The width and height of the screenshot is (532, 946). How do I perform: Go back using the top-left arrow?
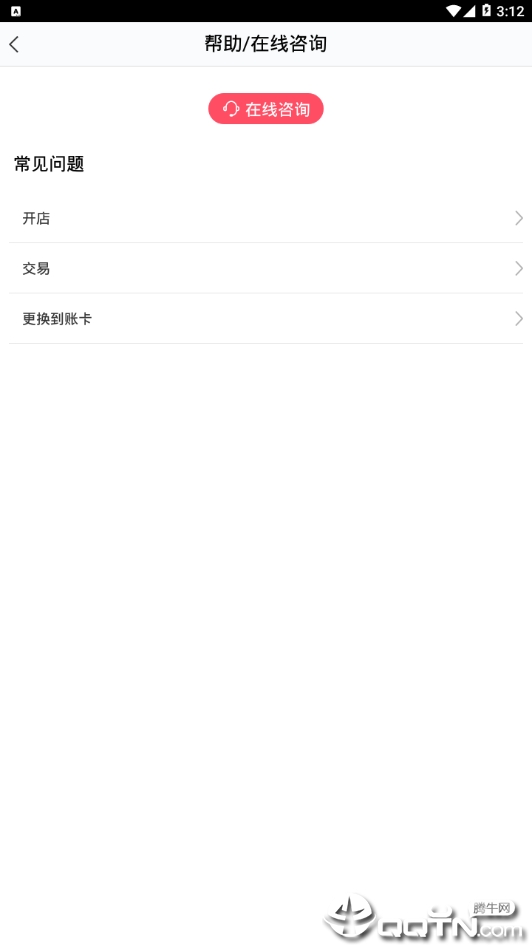coord(14,44)
